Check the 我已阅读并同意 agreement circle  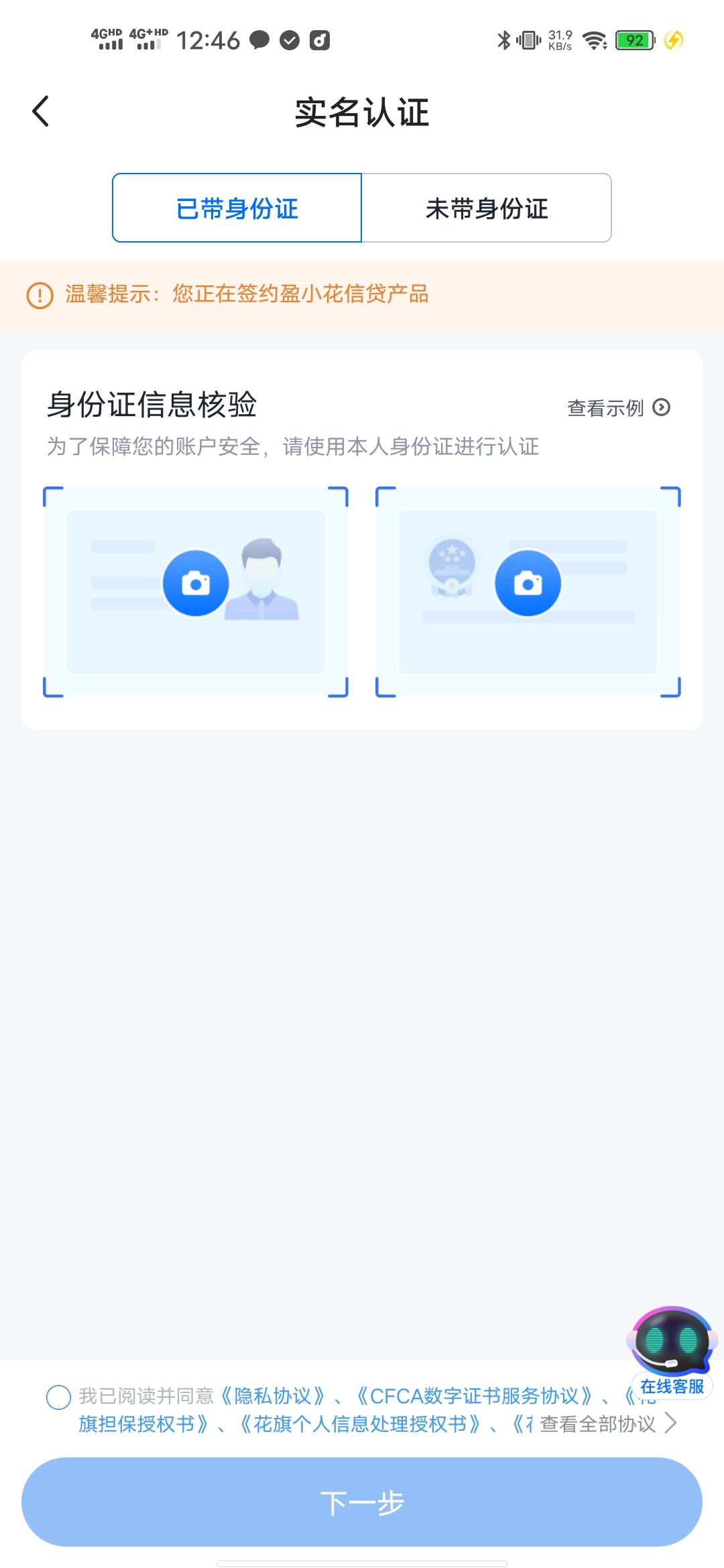(x=58, y=1397)
